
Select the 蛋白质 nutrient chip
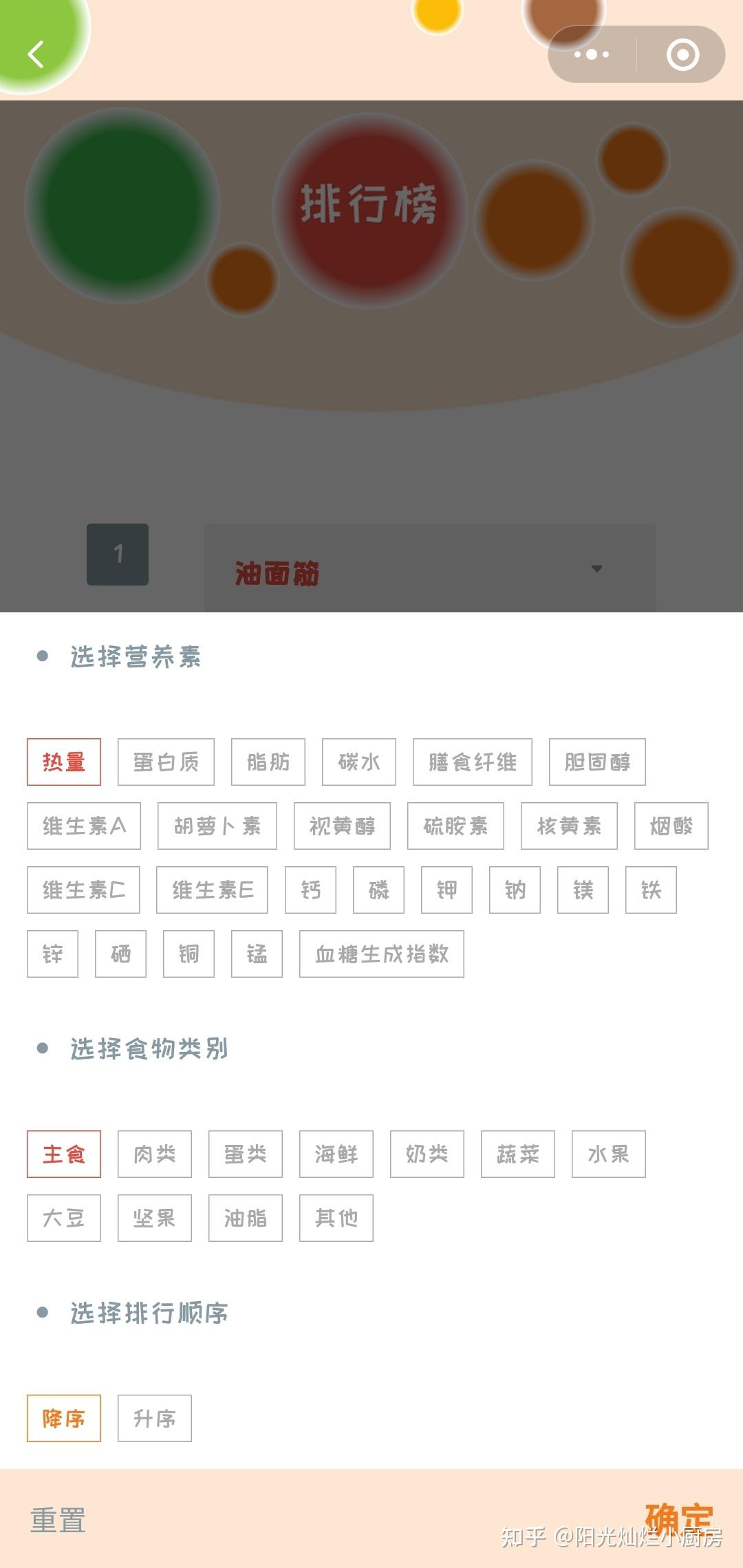[166, 762]
